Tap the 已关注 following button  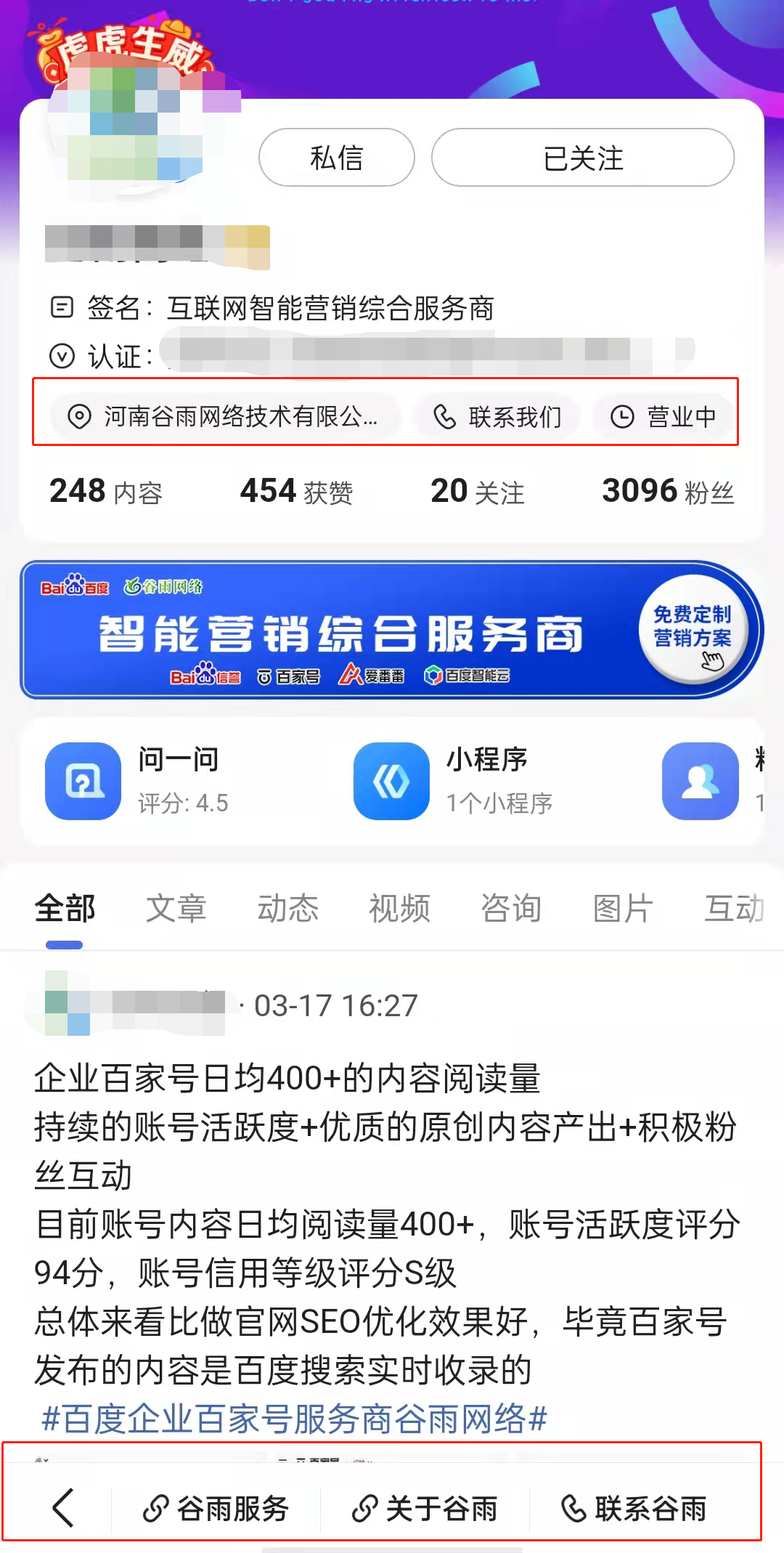pos(582,158)
